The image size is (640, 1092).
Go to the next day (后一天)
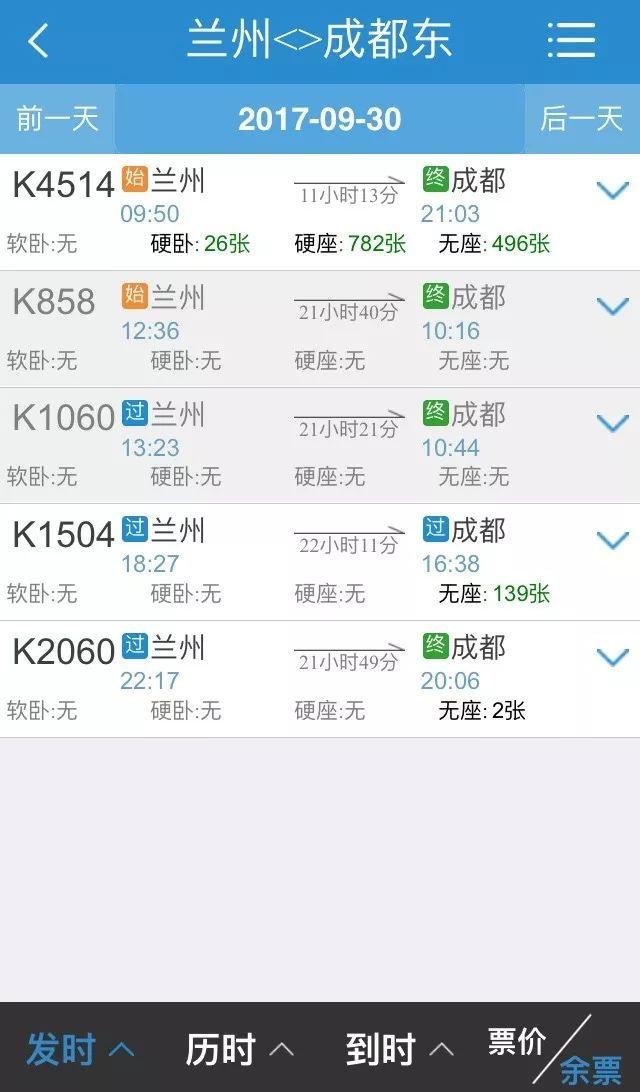click(x=582, y=119)
